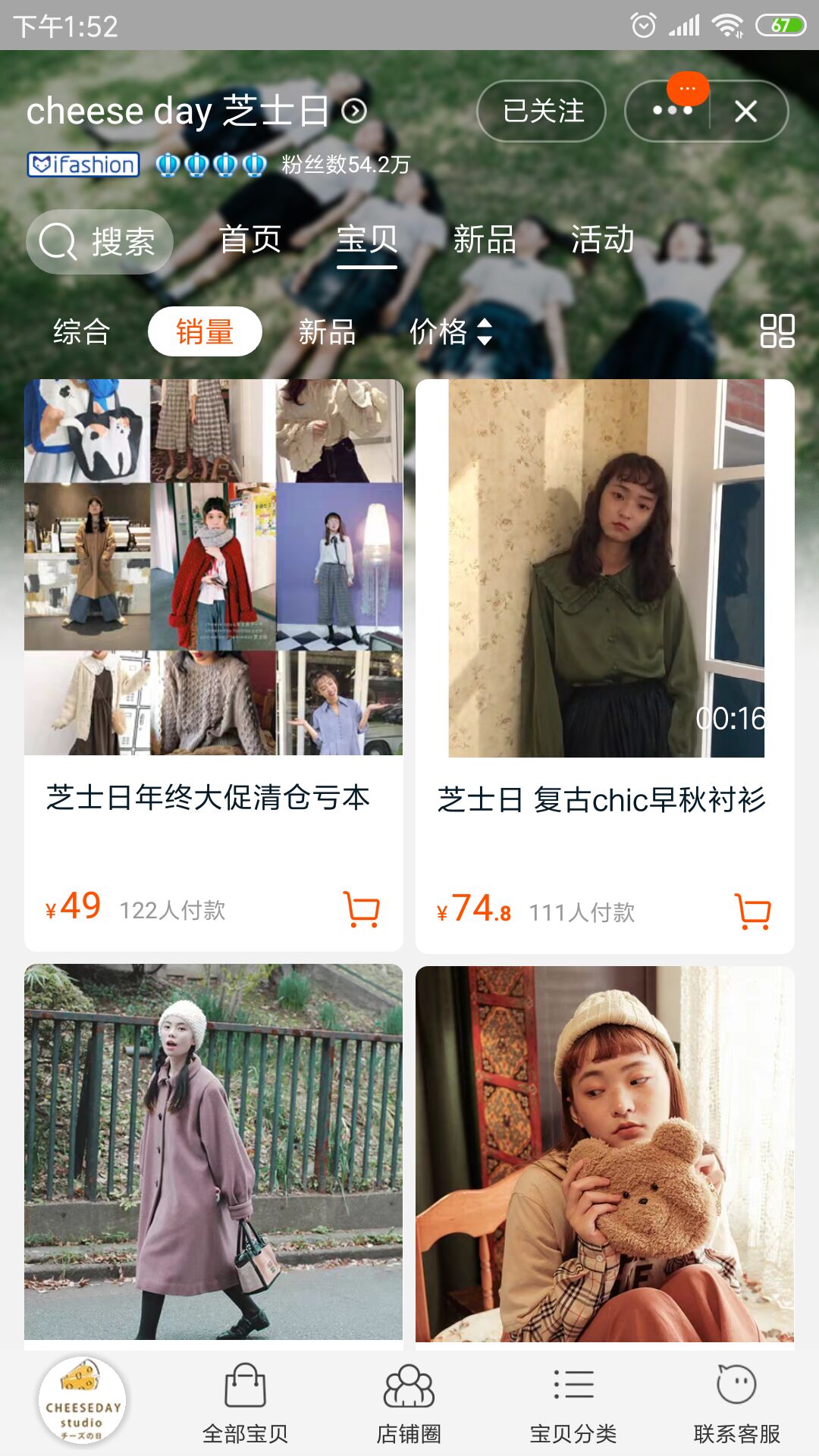Open shop details arrow beside shop name
The height and width of the screenshot is (1456, 819).
(354, 111)
